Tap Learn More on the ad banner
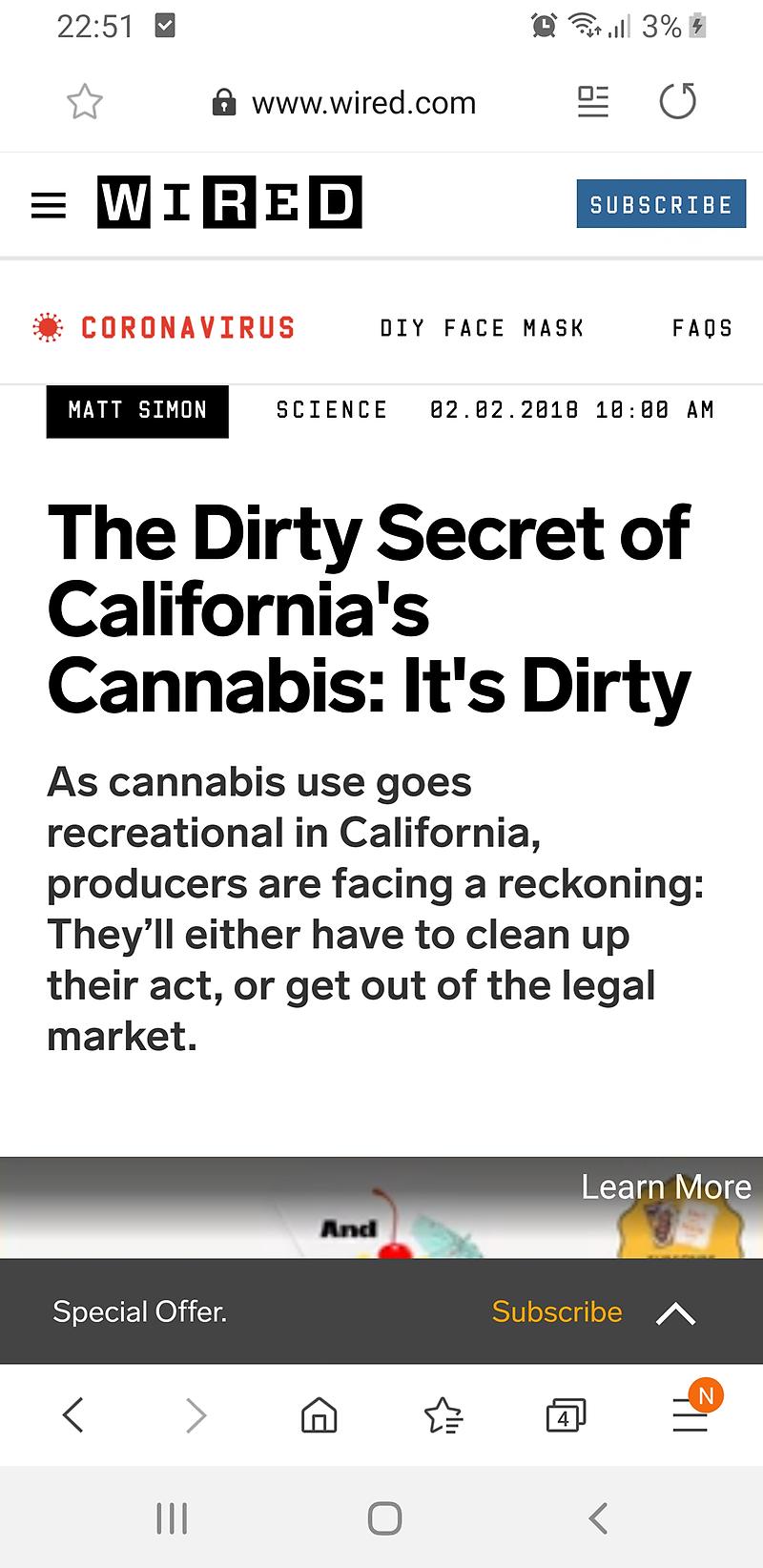The width and height of the screenshot is (763, 1568). 666,1186
